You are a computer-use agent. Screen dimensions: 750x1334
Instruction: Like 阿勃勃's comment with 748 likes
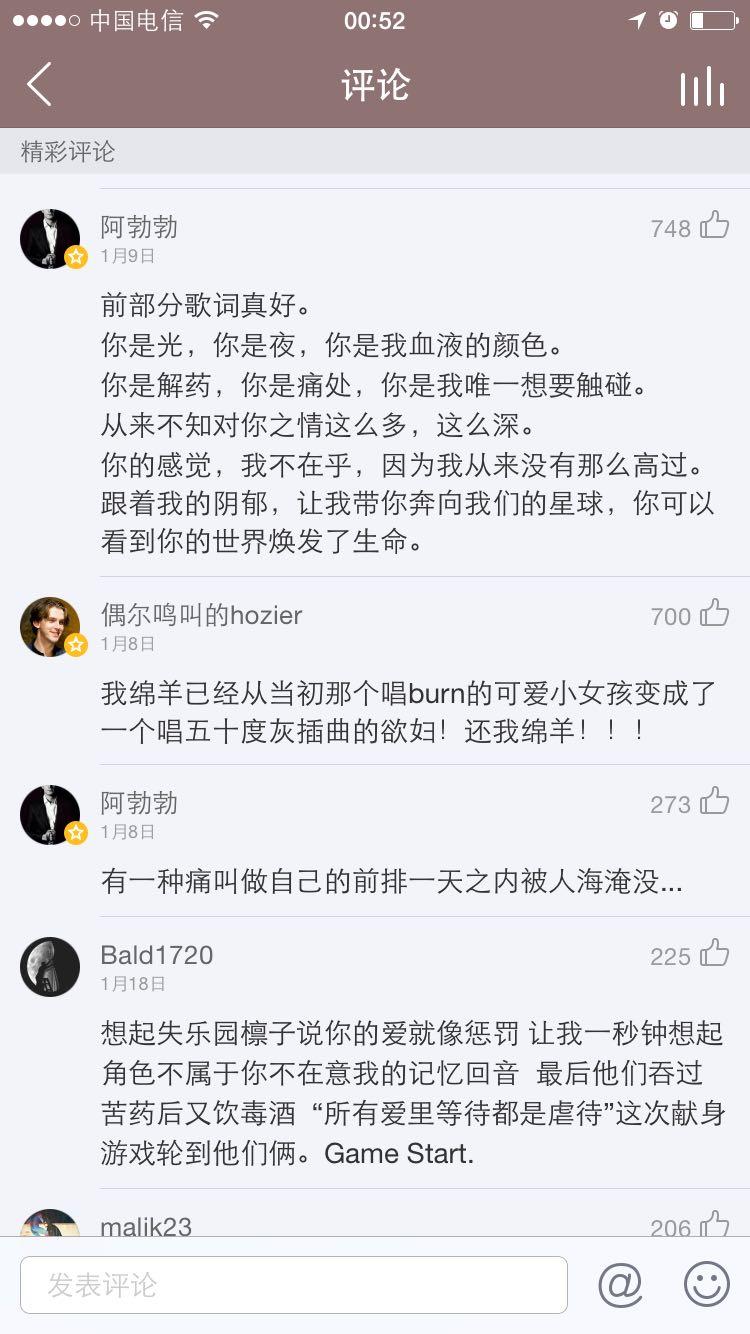(714, 226)
